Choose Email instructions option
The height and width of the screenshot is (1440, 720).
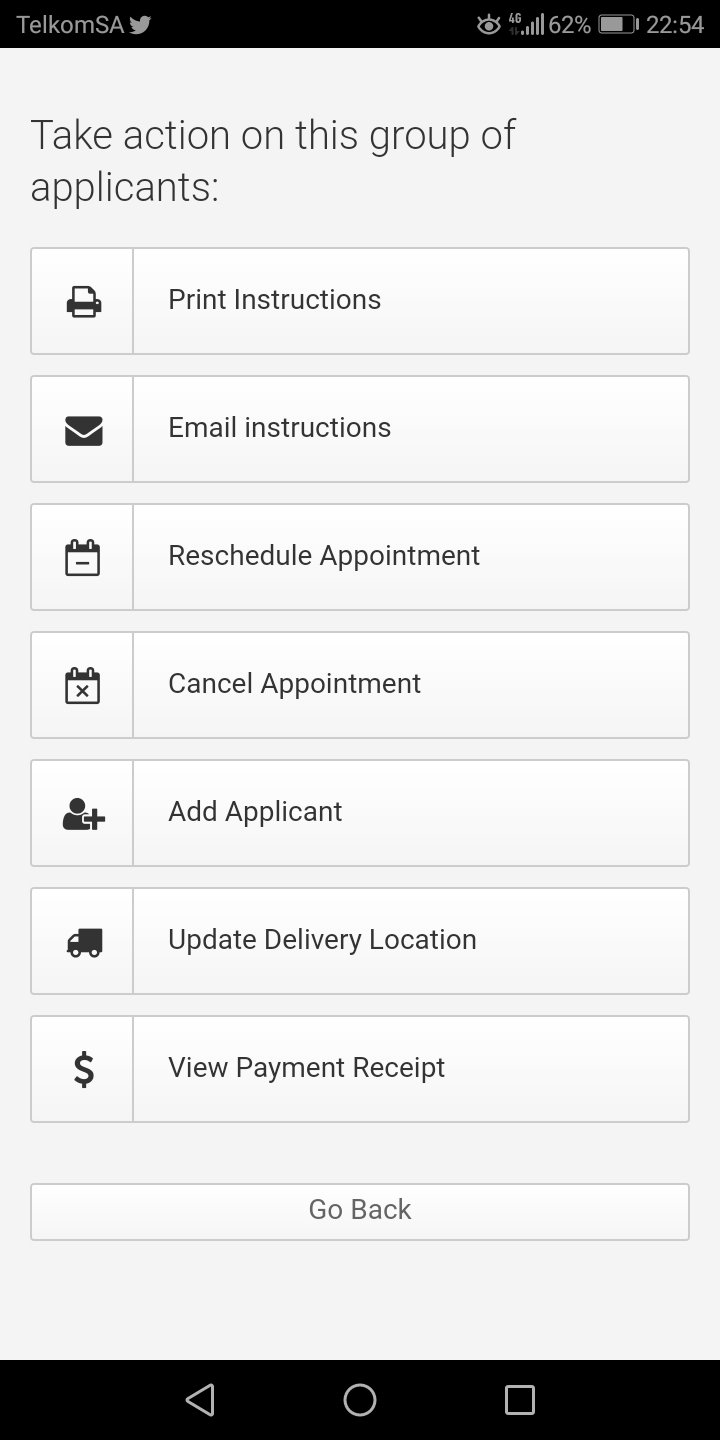coord(360,429)
